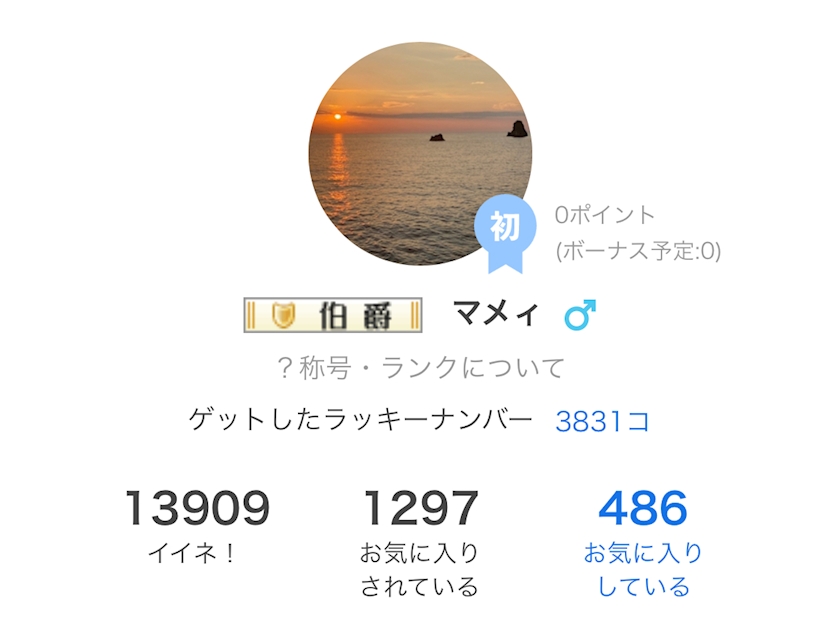The image size is (840, 628).
Task: Tap the sunset profile picture
Action: [x=421, y=154]
